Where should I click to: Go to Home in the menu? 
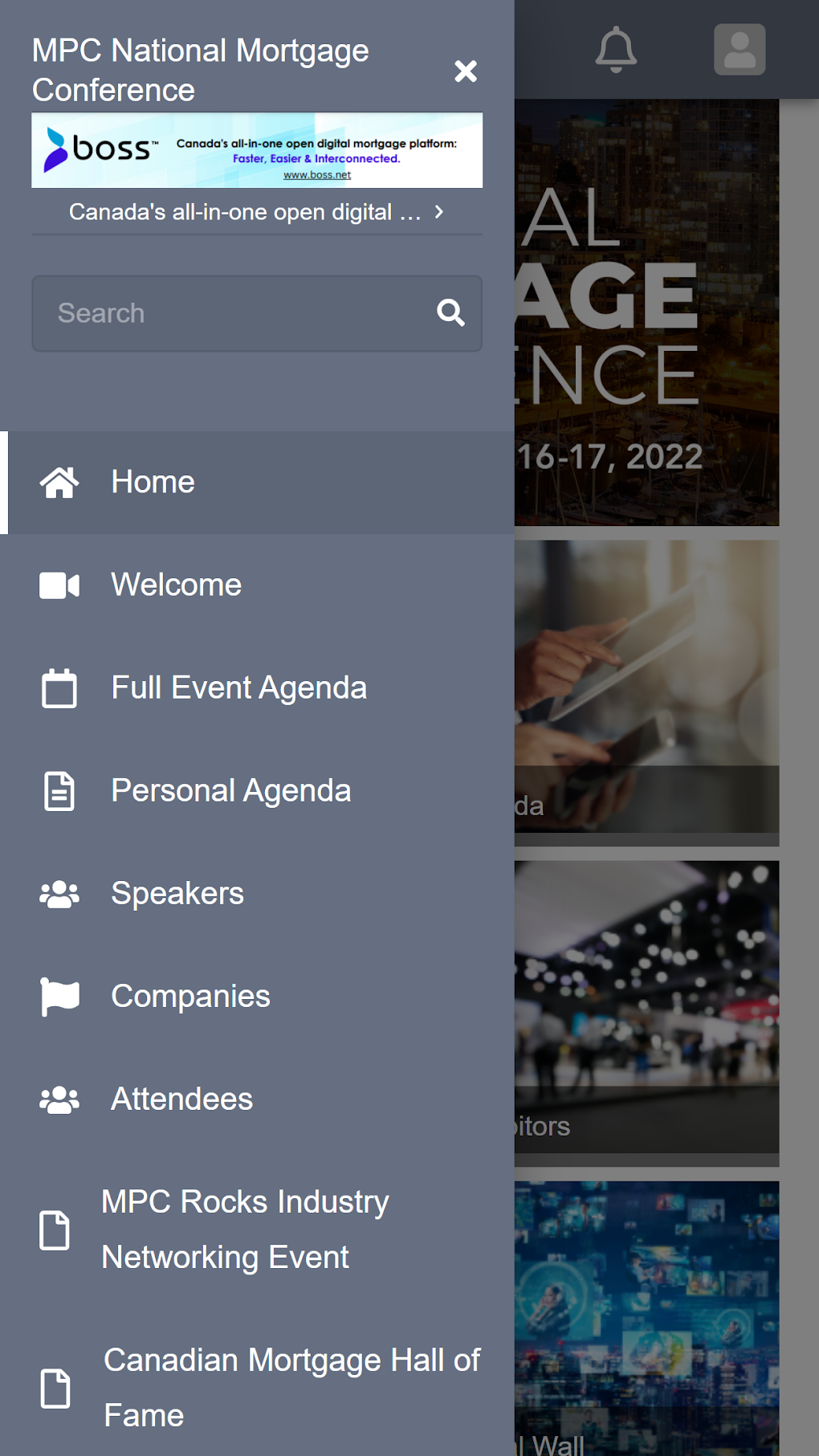point(153,483)
